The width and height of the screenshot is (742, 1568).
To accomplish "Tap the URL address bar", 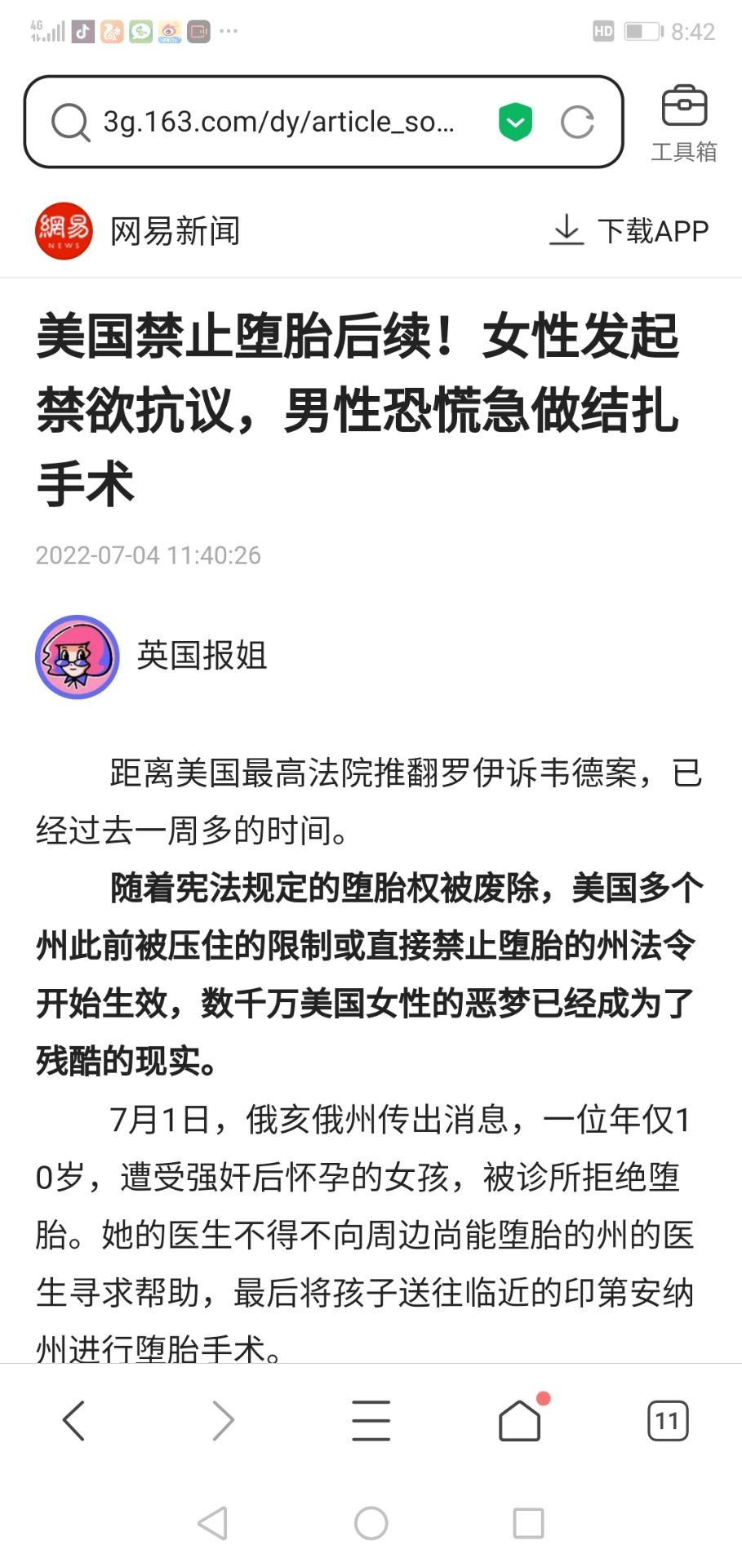I will (x=278, y=122).
